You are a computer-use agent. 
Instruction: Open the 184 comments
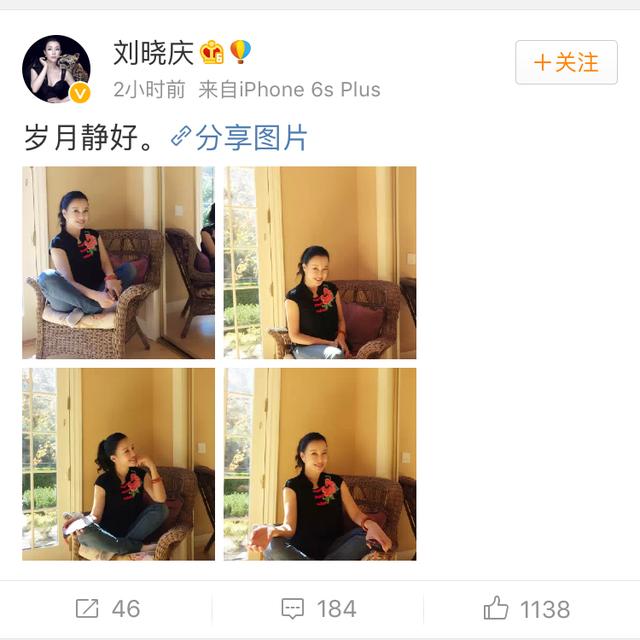coord(318,608)
